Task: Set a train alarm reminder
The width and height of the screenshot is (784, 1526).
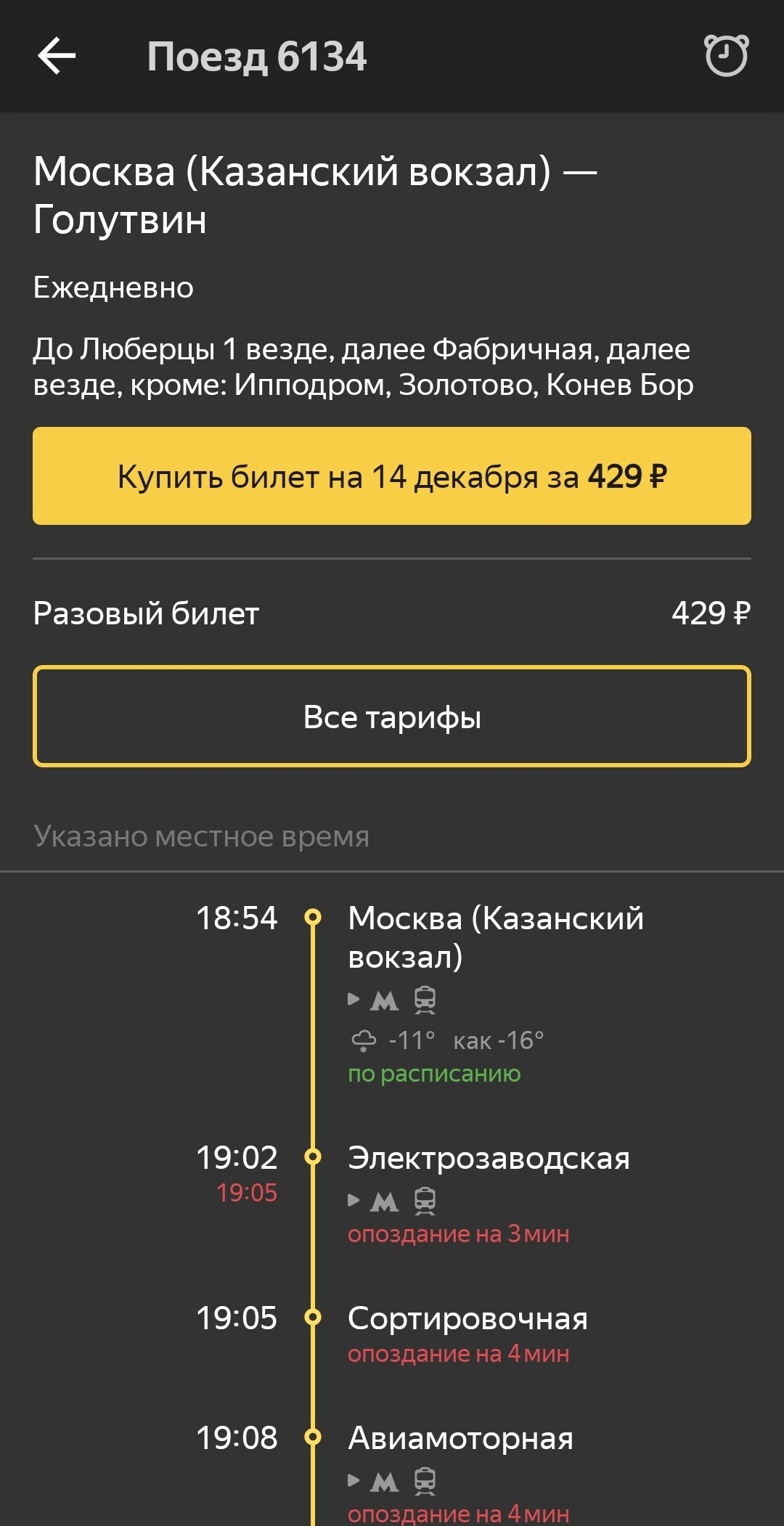Action: pyautogui.click(x=726, y=56)
